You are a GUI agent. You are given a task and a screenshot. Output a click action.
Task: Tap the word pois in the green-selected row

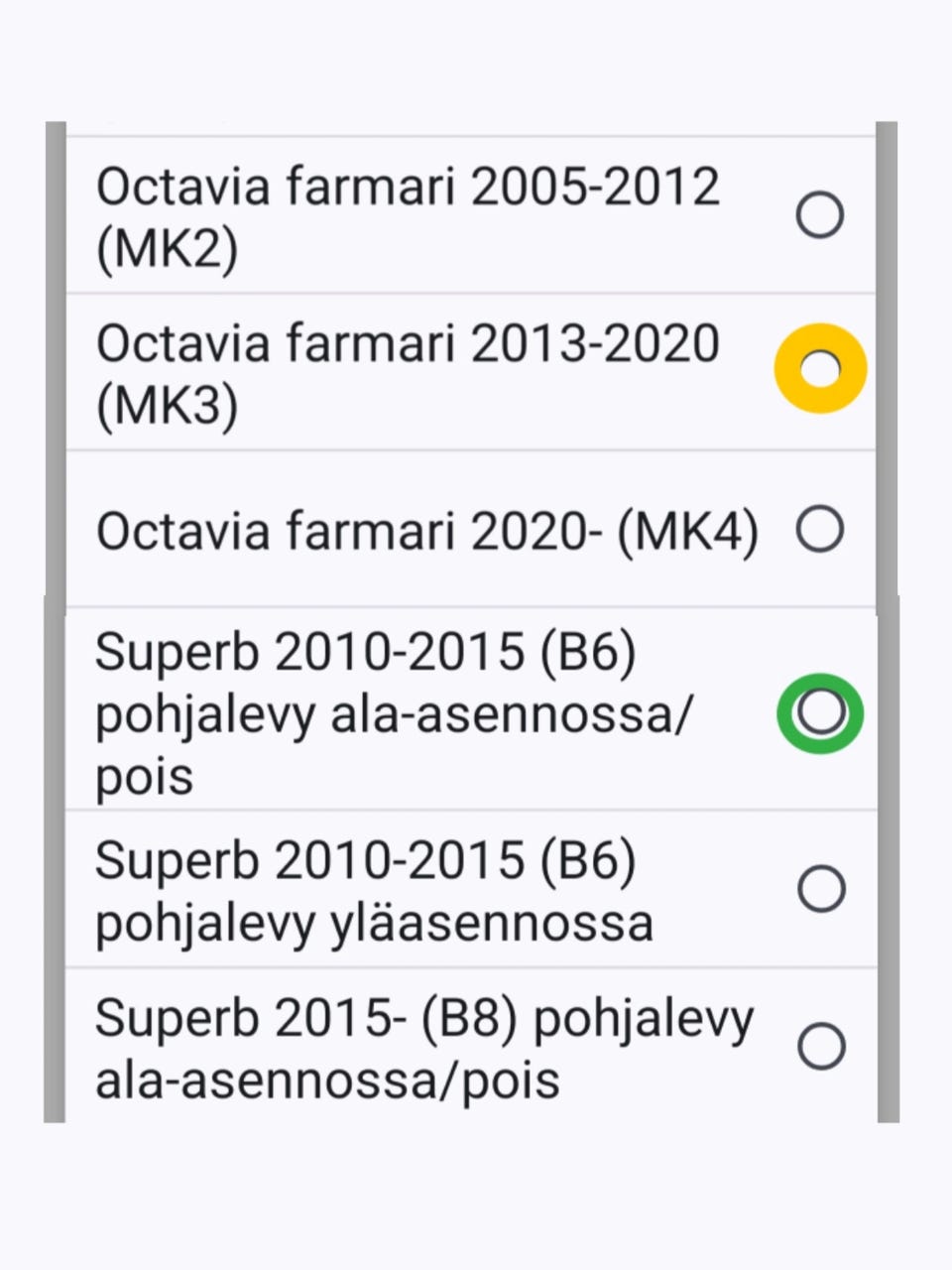point(142,780)
